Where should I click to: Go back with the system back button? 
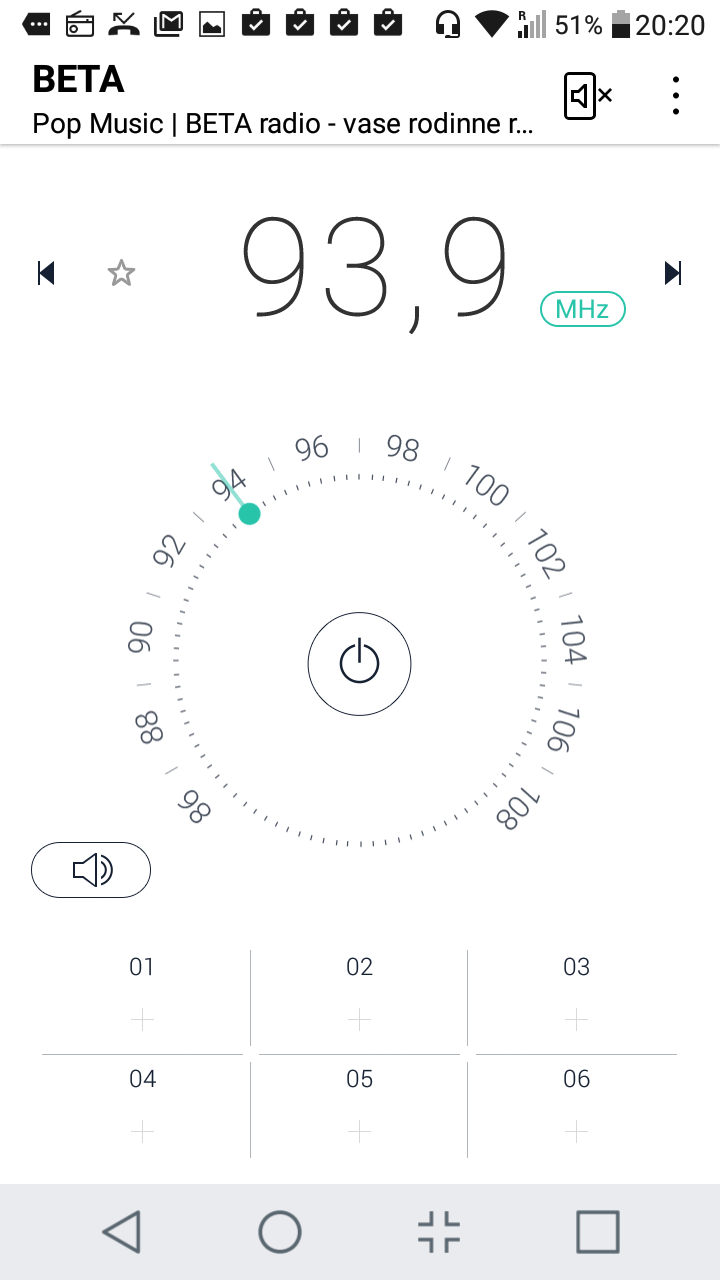point(122,1231)
